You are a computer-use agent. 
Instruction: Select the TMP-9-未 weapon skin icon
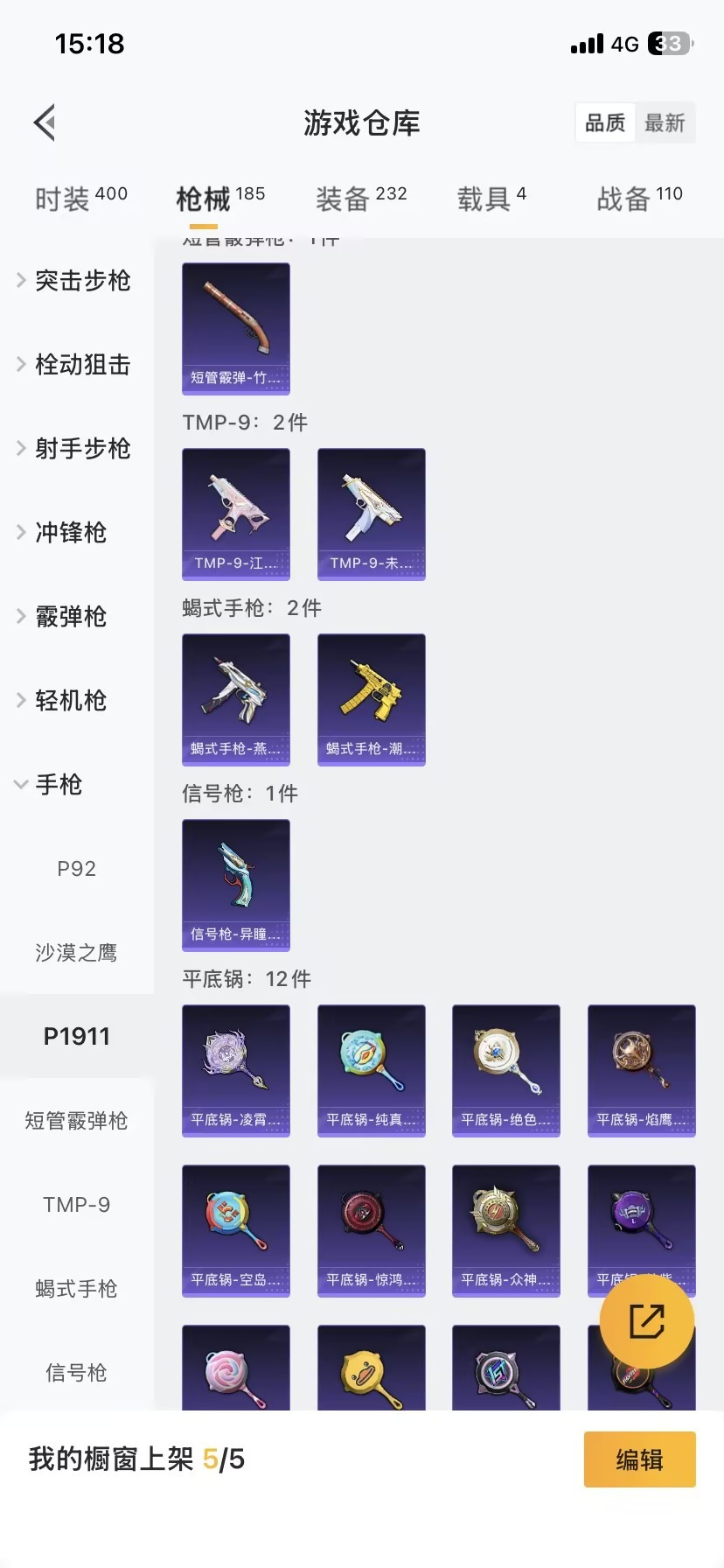coord(371,514)
